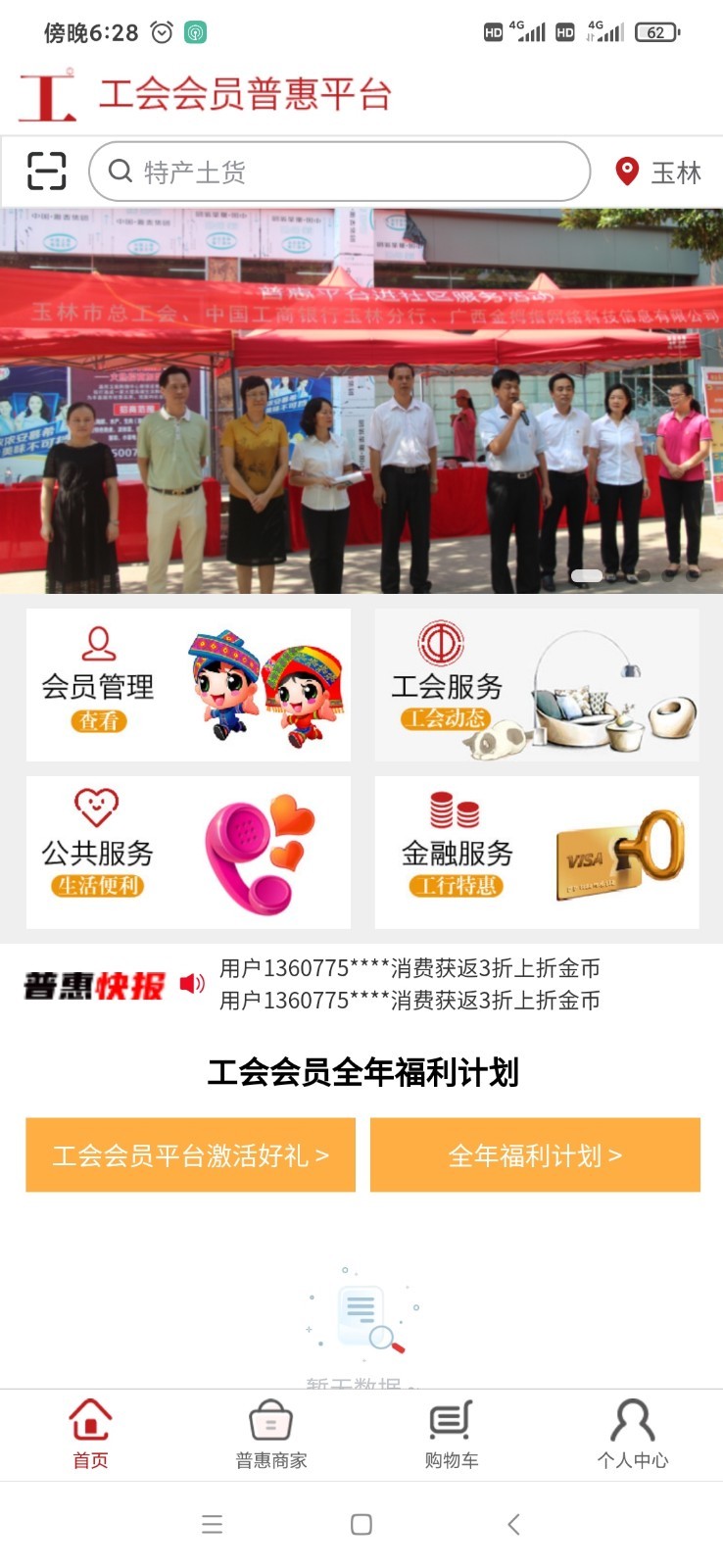Open the 公共服务 card
Screen dimensions: 723x1568
[188, 853]
